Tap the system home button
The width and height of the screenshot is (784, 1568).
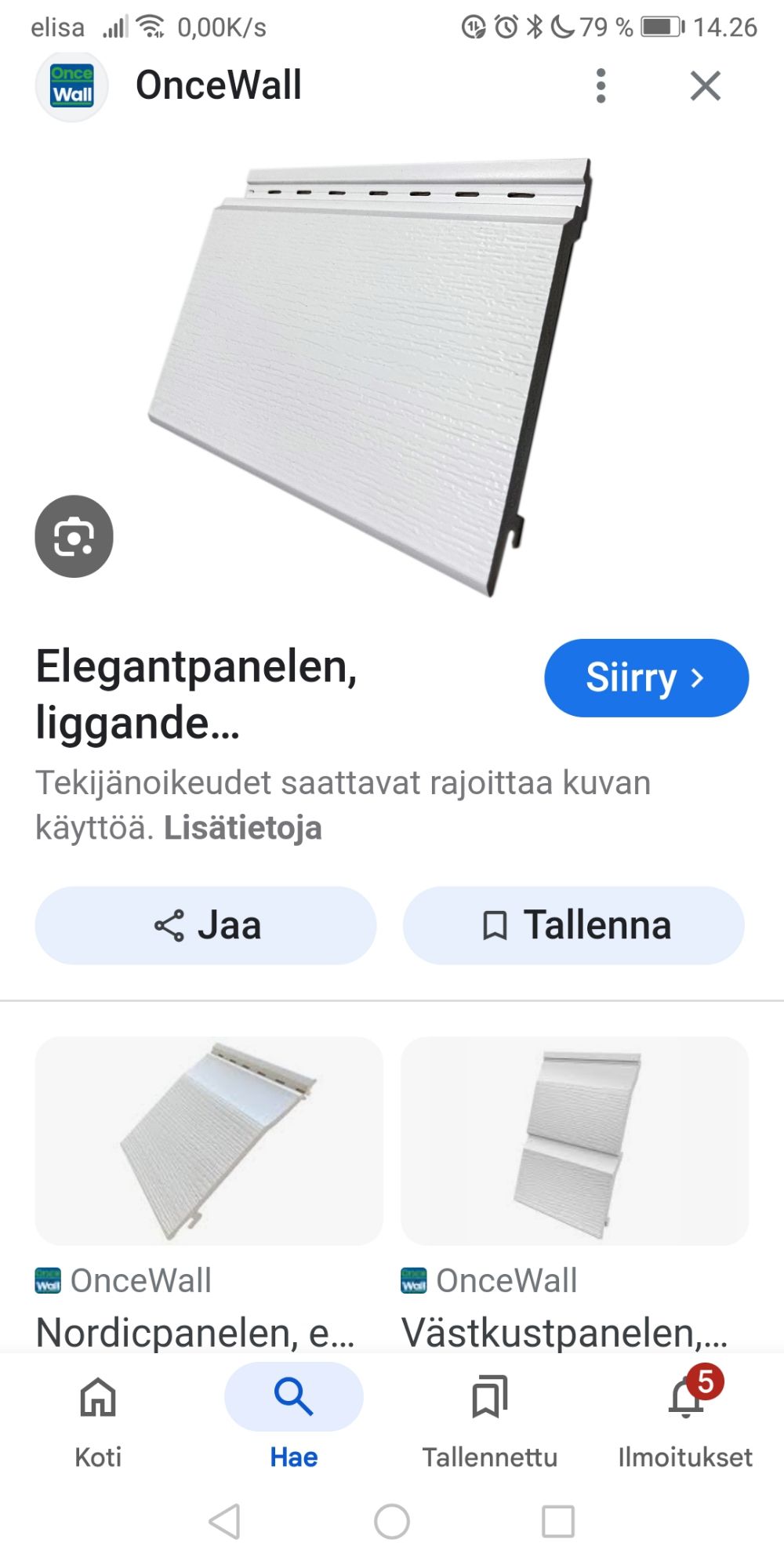pos(392,1522)
